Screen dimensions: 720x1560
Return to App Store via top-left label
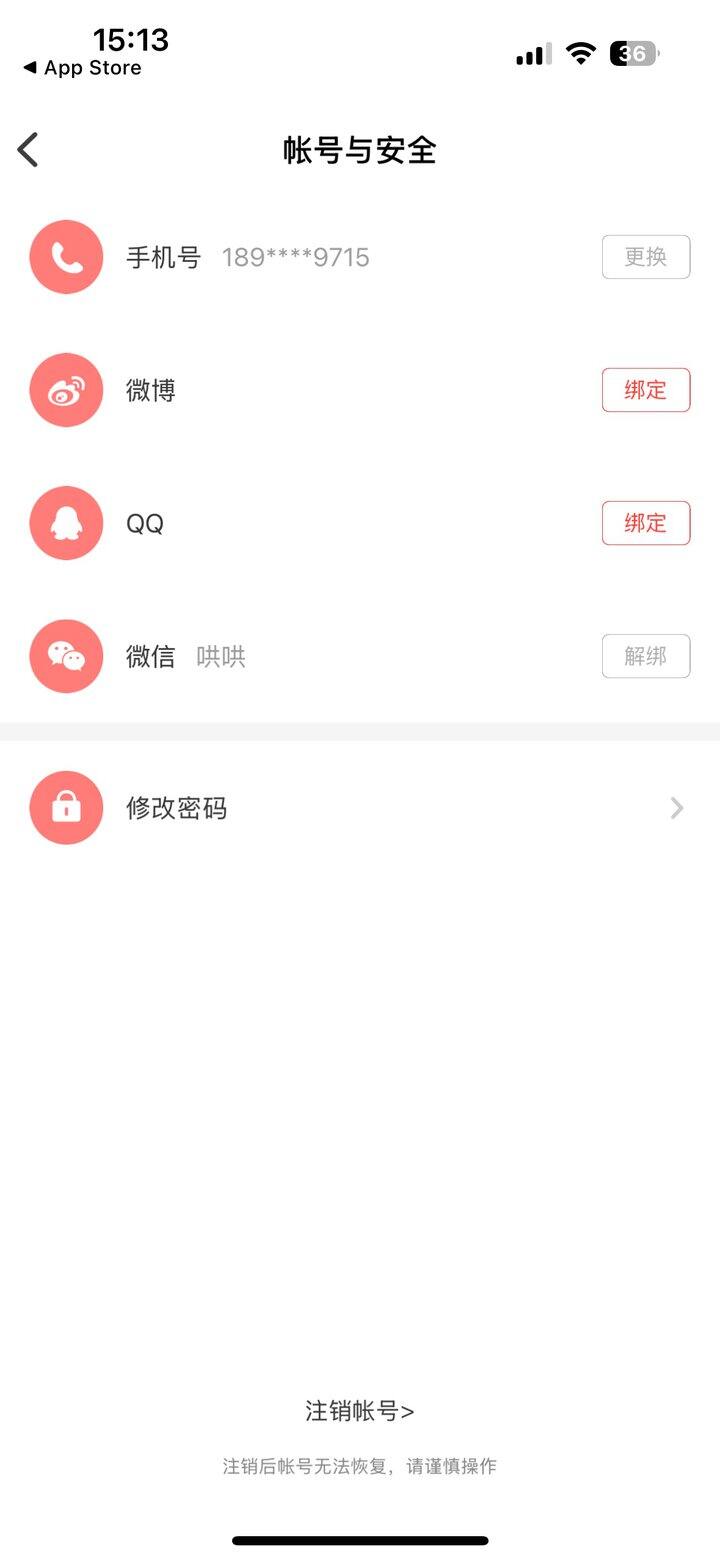point(83,68)
